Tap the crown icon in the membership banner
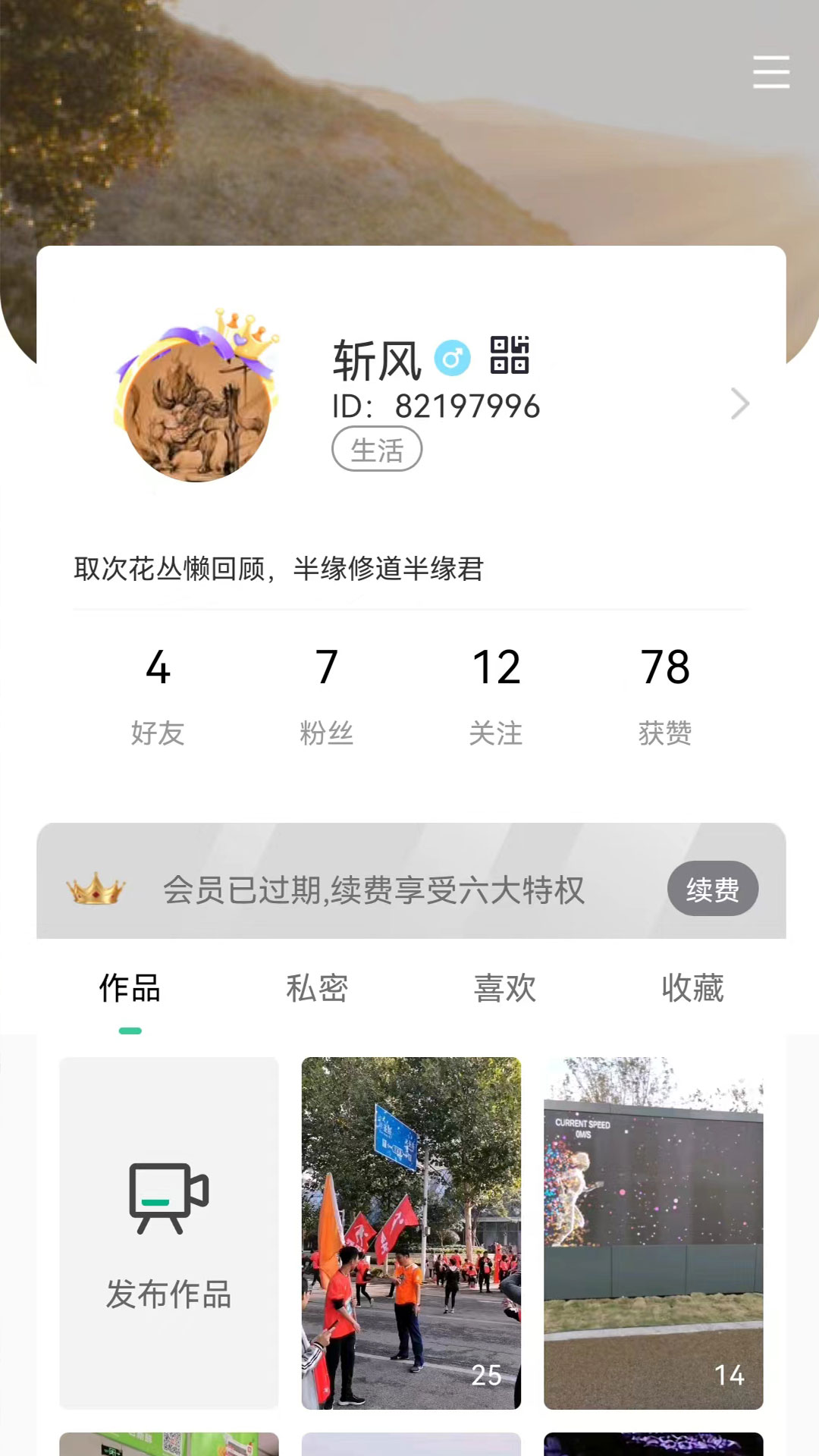Screen dimensions: 819x1456 pos(93,888)
